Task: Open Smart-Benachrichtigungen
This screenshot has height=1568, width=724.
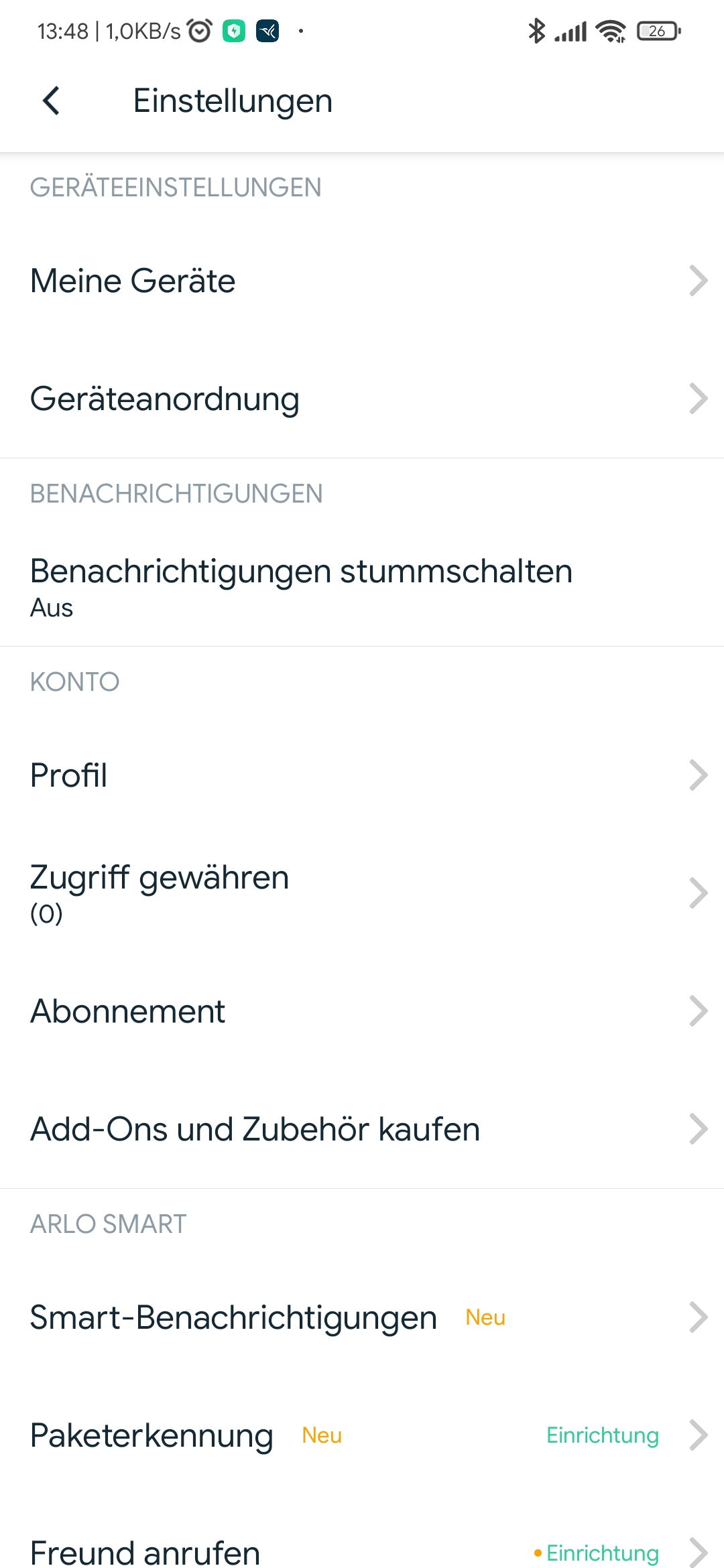Action: click(x=362, y=1317)
